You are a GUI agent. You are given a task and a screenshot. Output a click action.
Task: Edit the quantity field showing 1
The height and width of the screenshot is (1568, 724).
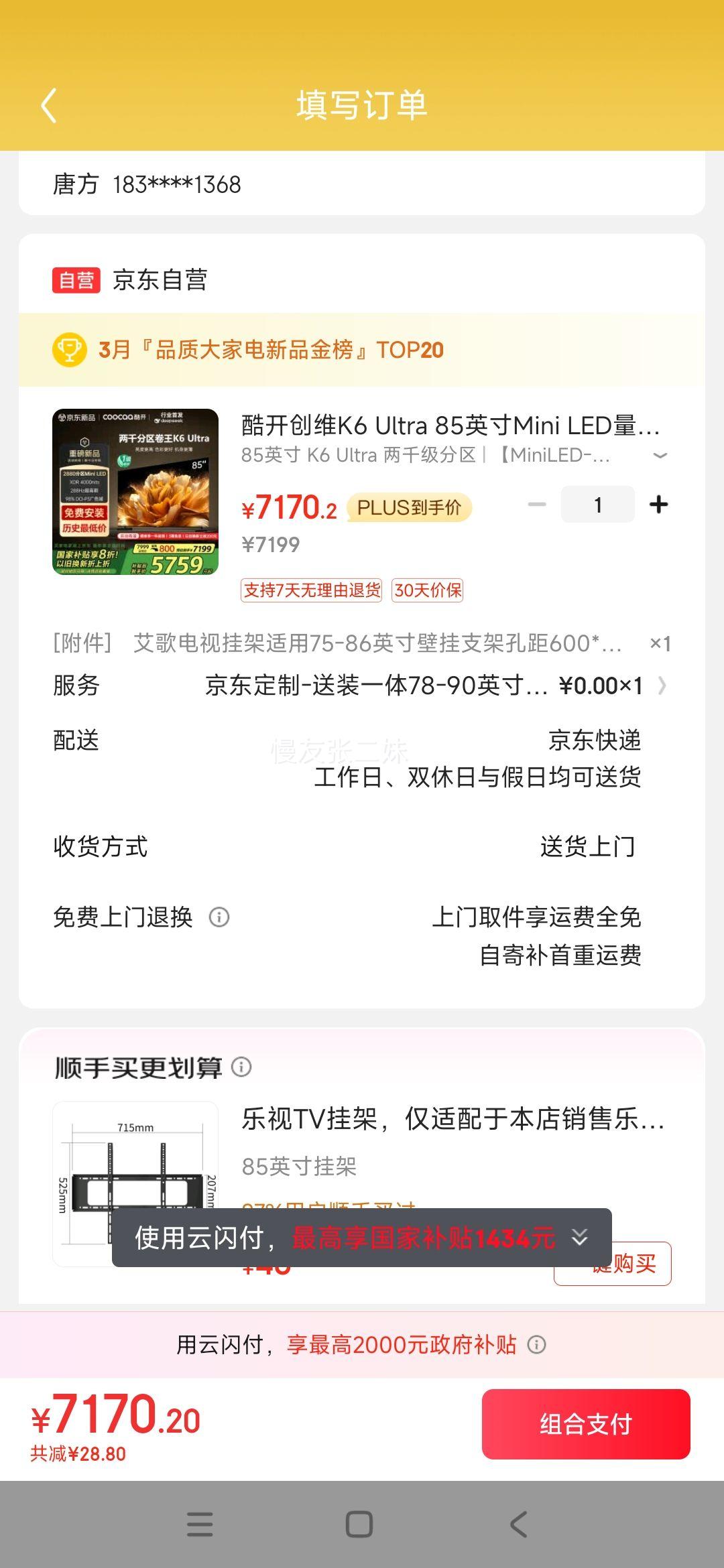pyautogui.click(x=597, y=505)
